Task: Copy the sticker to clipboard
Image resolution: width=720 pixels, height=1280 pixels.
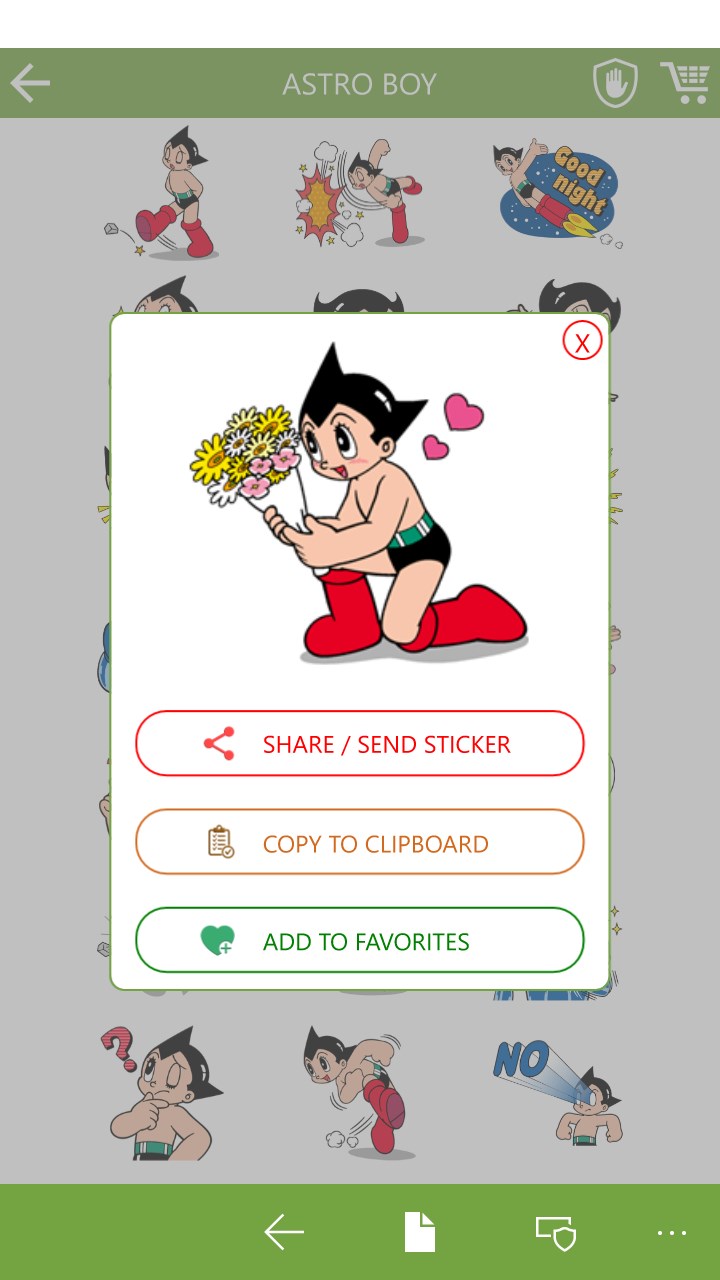Action: click(x=359, y=842)
